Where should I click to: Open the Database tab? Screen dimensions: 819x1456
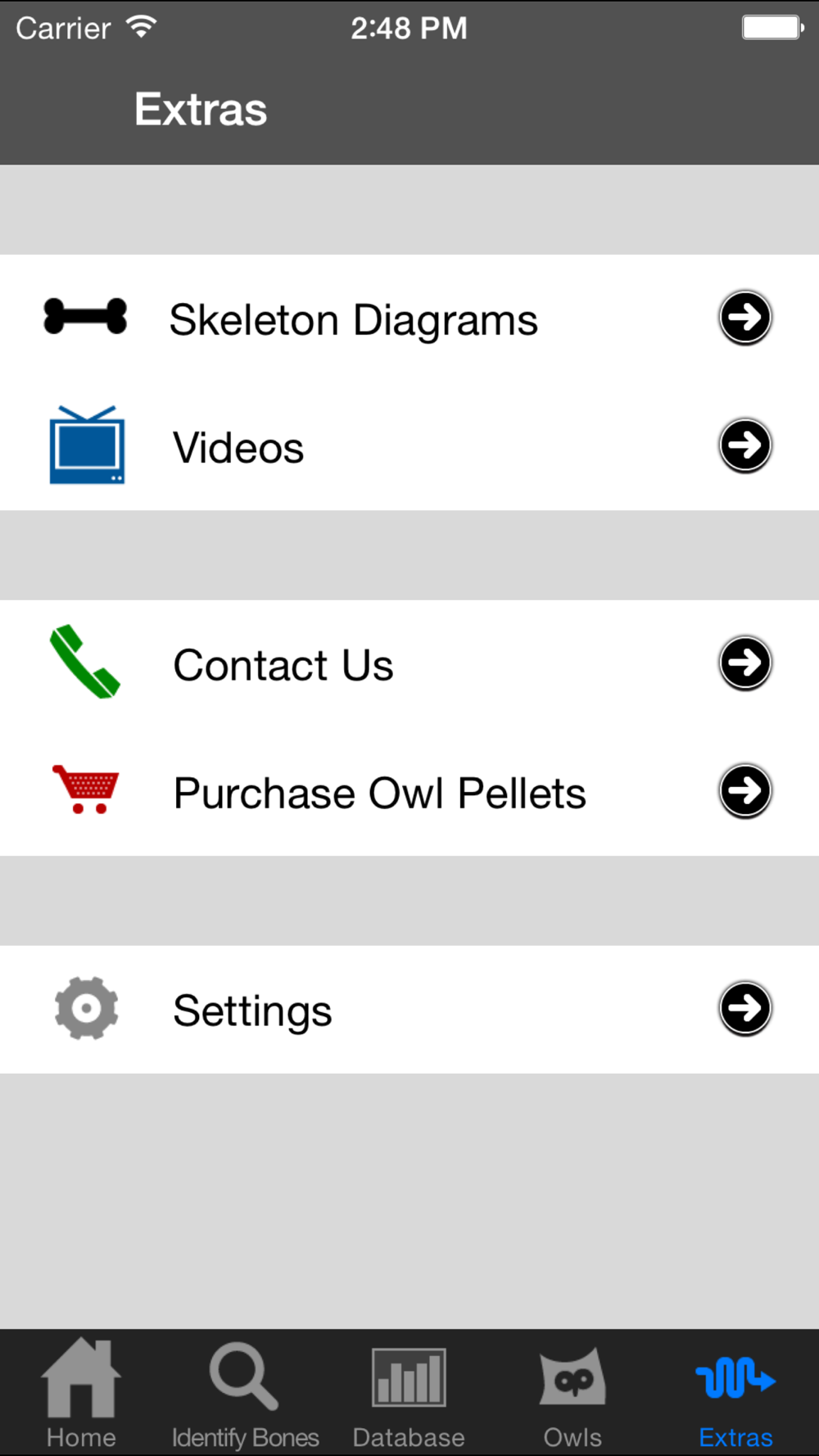(x=409, y=1393)
